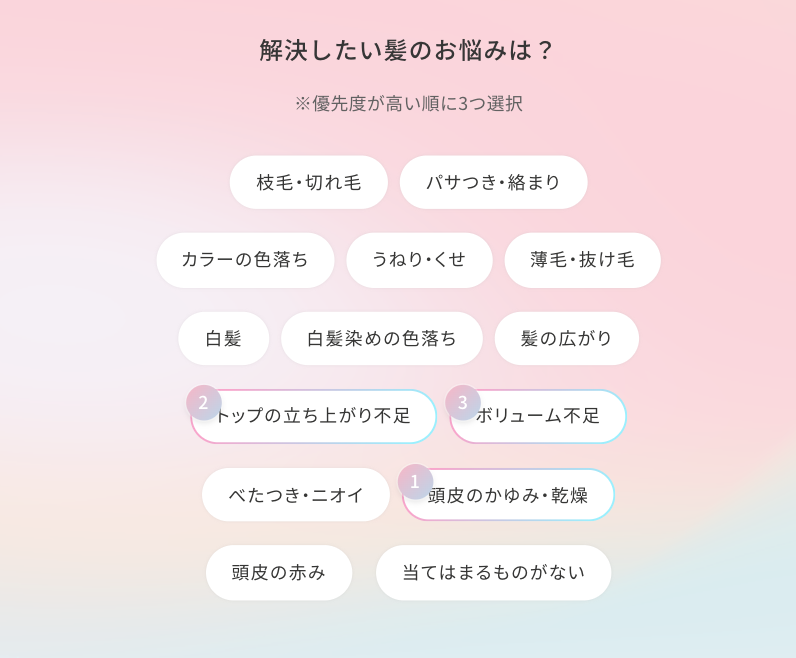This screenshot has height=658, width=796.
Task: Choose the 白髪 chip
Action: point(223,338)
